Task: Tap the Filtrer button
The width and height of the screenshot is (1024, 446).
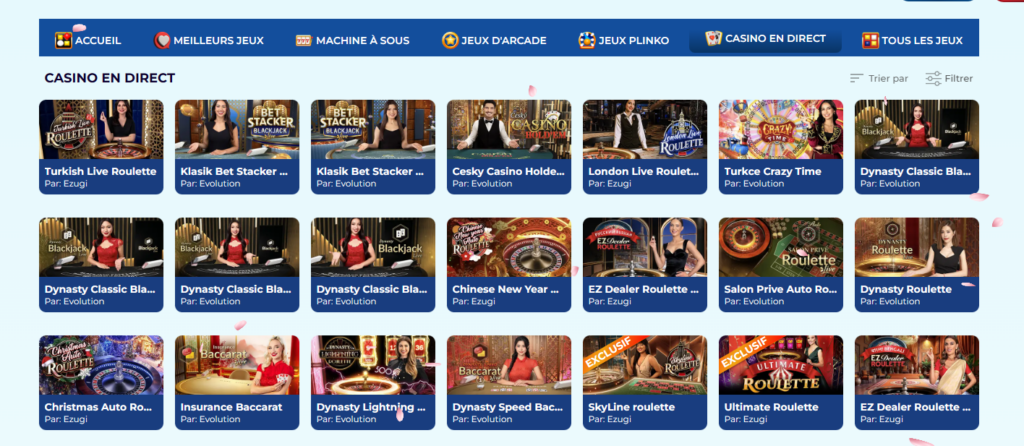Action: [x=948, y=78]
